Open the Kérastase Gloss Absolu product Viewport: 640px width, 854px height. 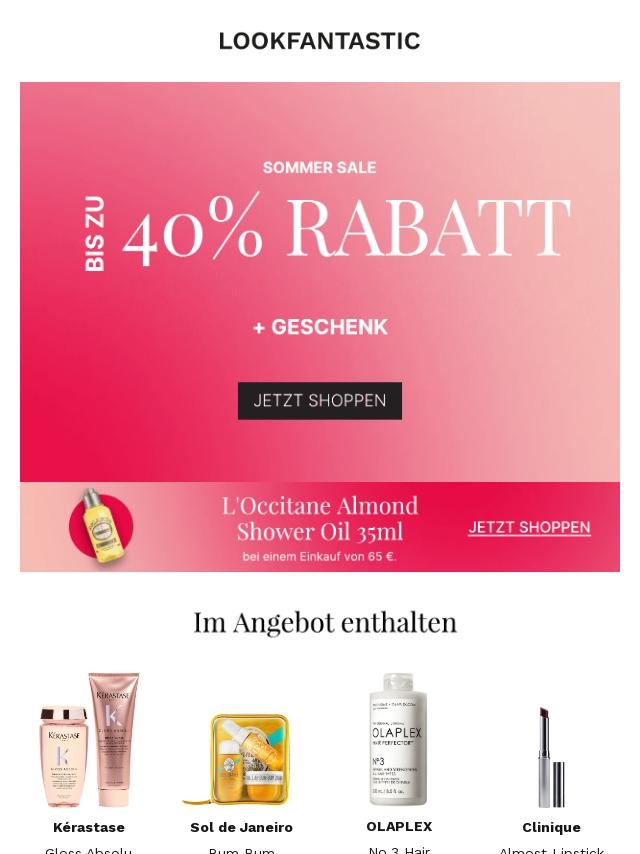(89, 741)
